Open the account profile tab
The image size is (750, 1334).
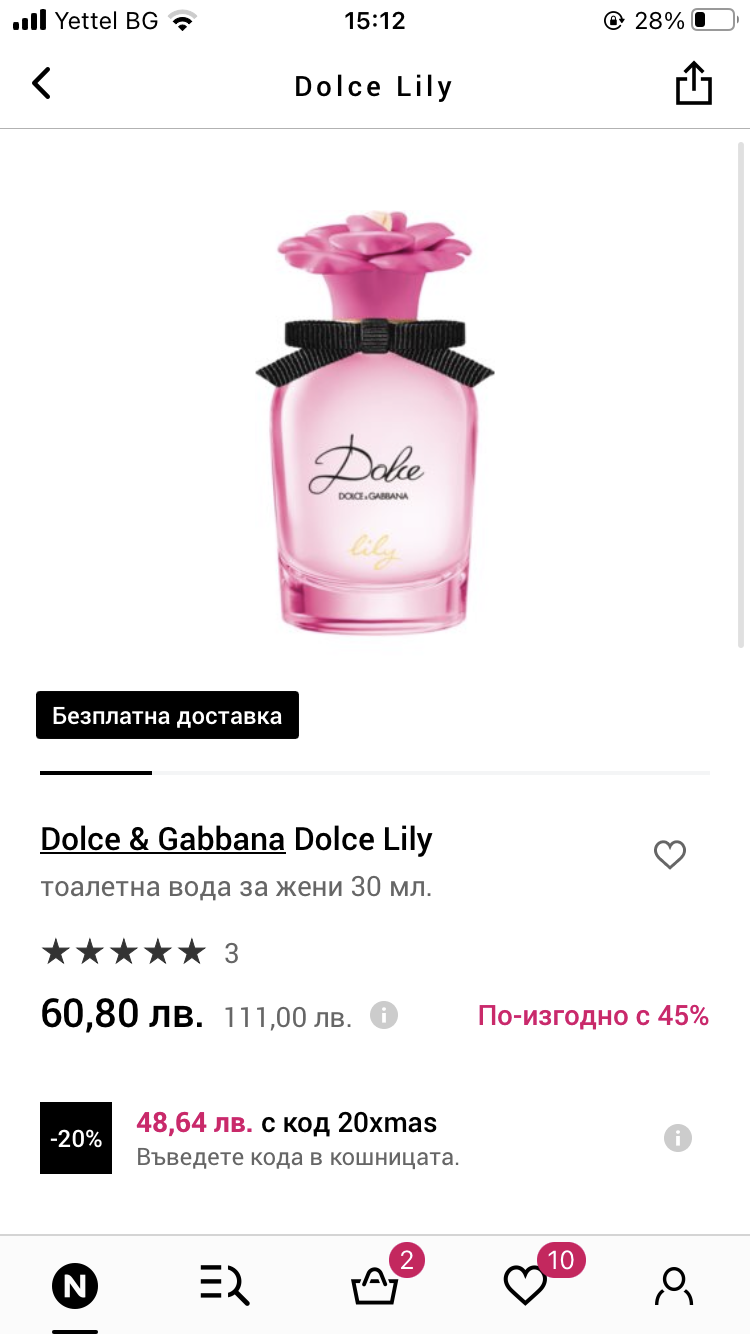pyautogui.click(x=674, y=1285)
